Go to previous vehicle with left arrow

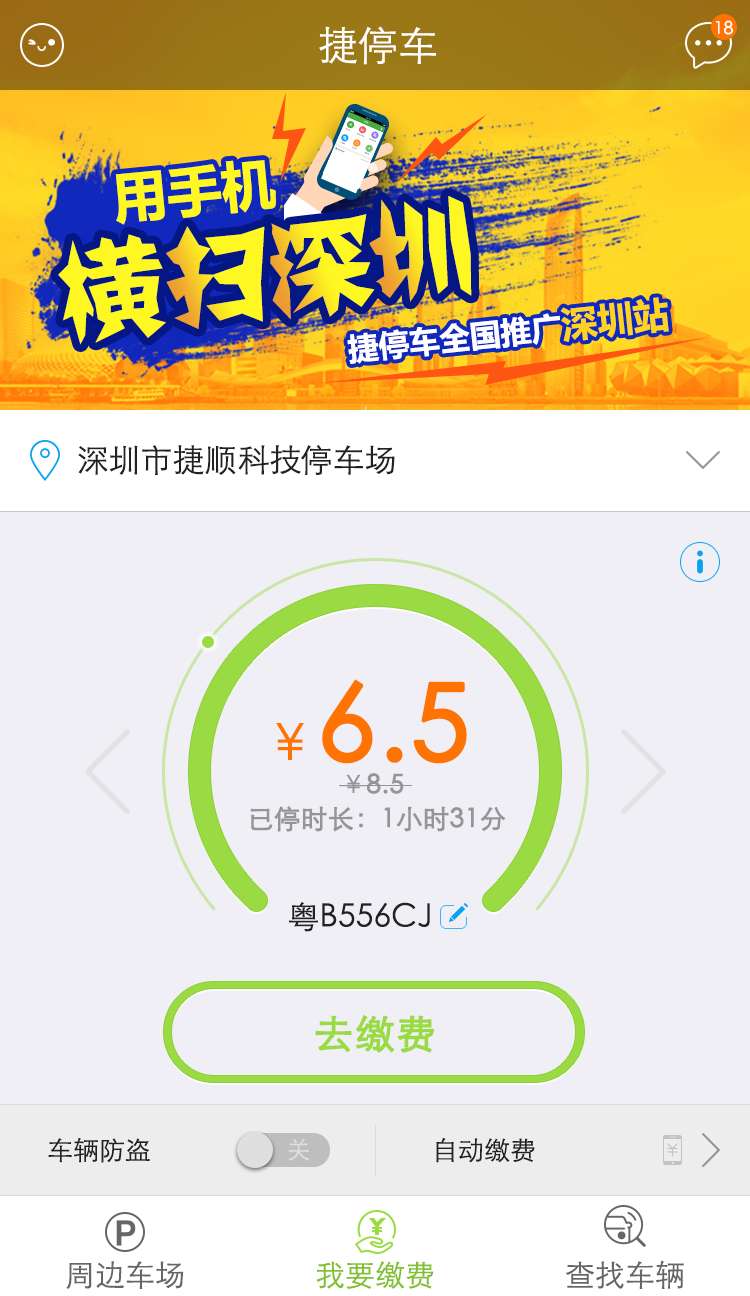coord(108,771)
